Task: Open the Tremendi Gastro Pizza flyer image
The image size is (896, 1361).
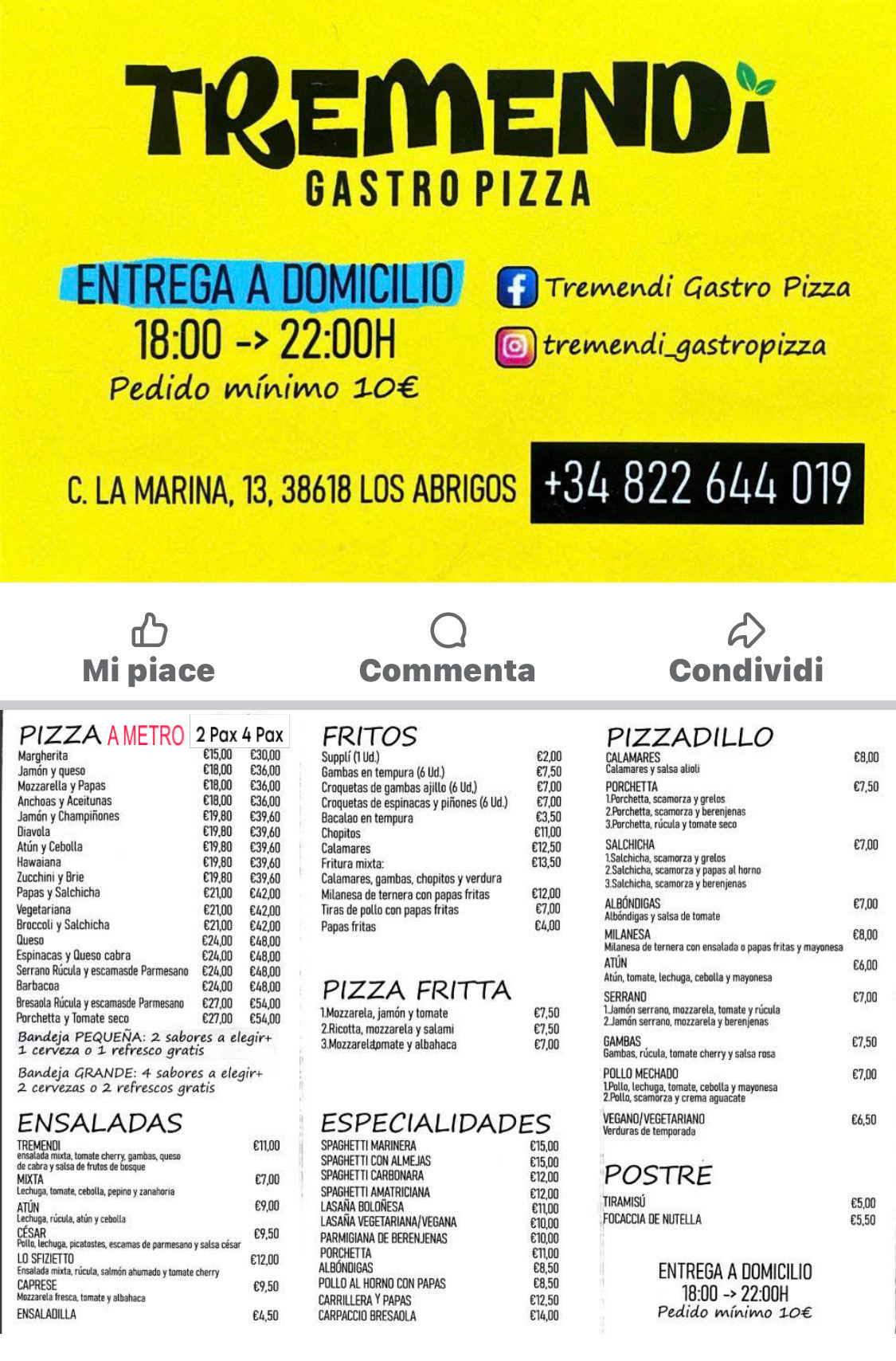Action: tap(448, 291)
